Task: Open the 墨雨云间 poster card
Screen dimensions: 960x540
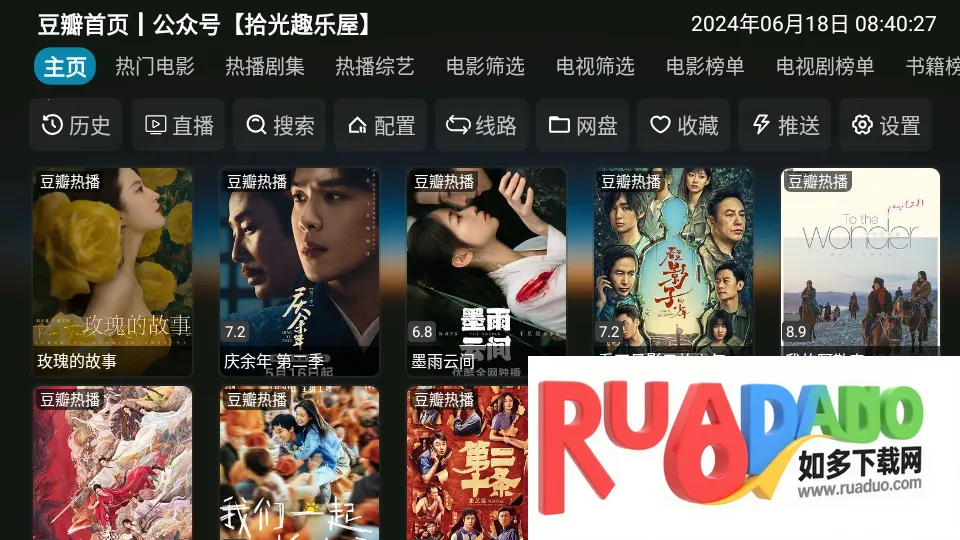Action: tap(486, 270)
